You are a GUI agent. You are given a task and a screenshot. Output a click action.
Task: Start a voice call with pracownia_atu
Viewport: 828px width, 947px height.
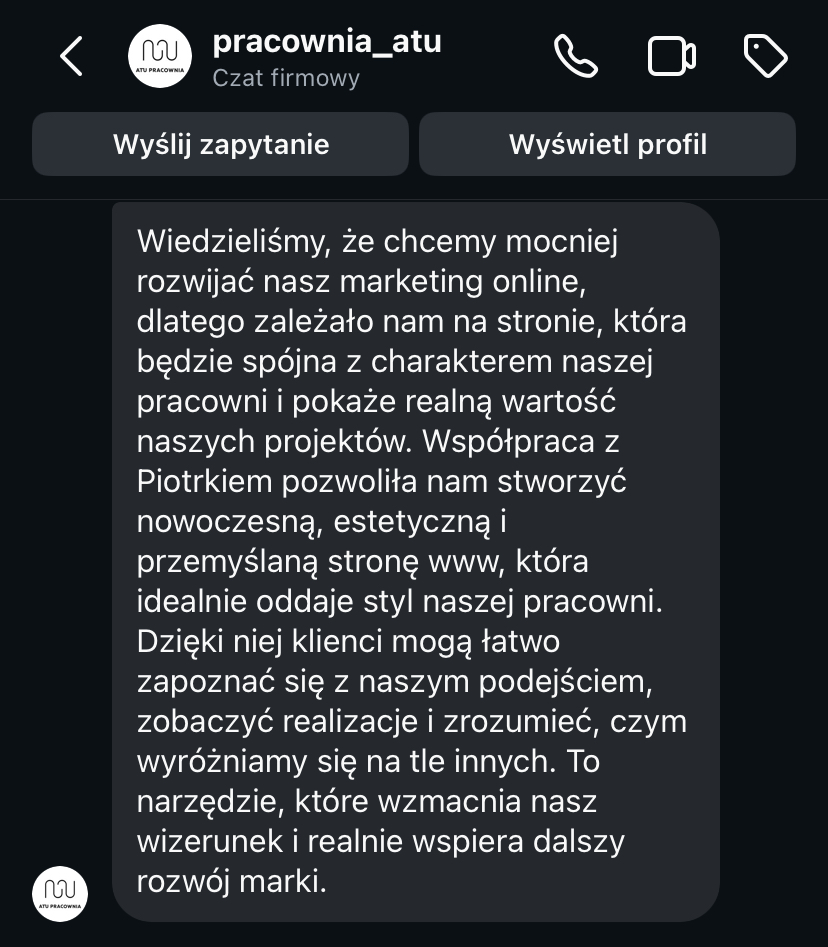pos(576,57)
